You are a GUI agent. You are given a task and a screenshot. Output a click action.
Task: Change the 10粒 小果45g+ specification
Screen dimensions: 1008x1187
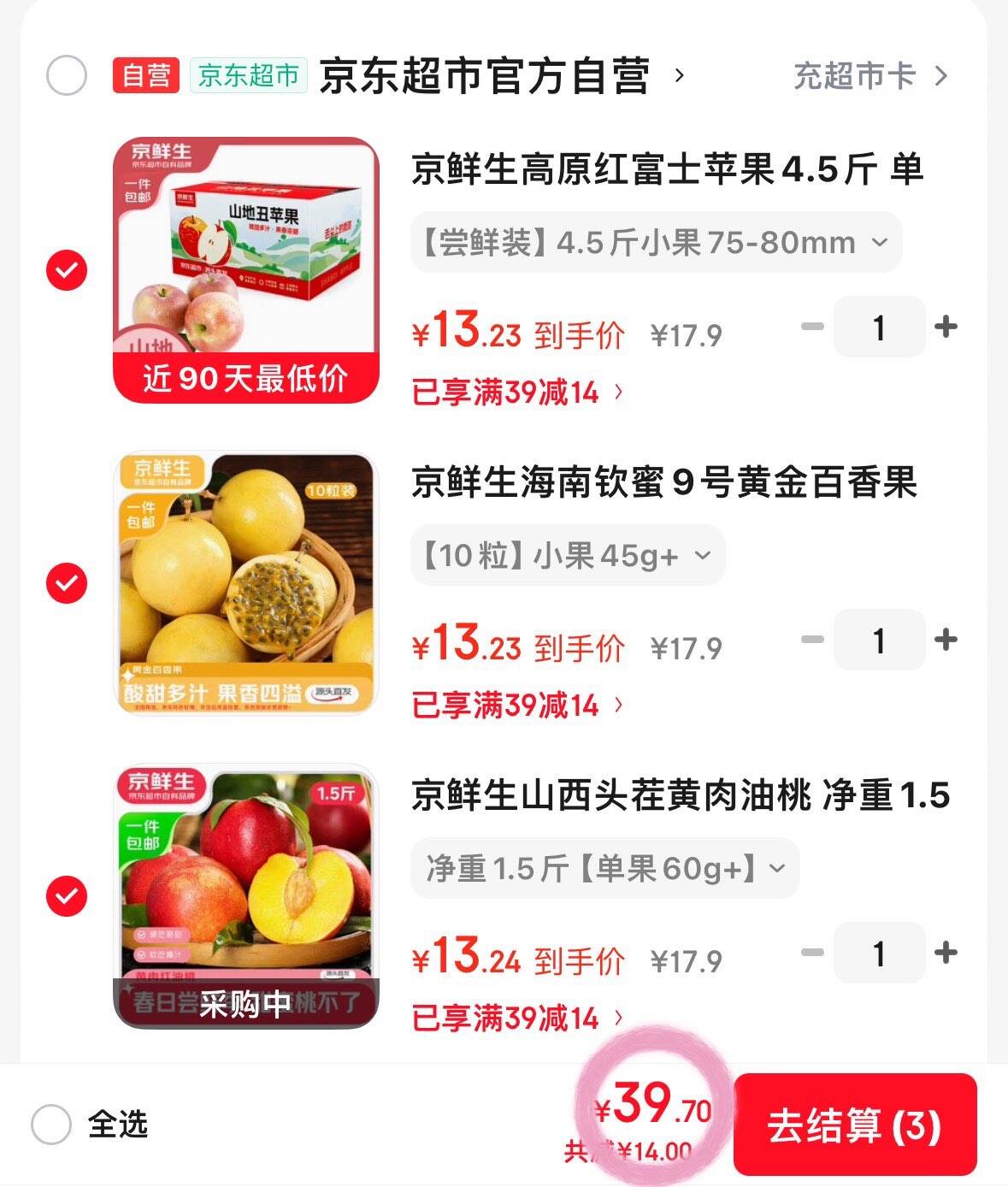568,556
